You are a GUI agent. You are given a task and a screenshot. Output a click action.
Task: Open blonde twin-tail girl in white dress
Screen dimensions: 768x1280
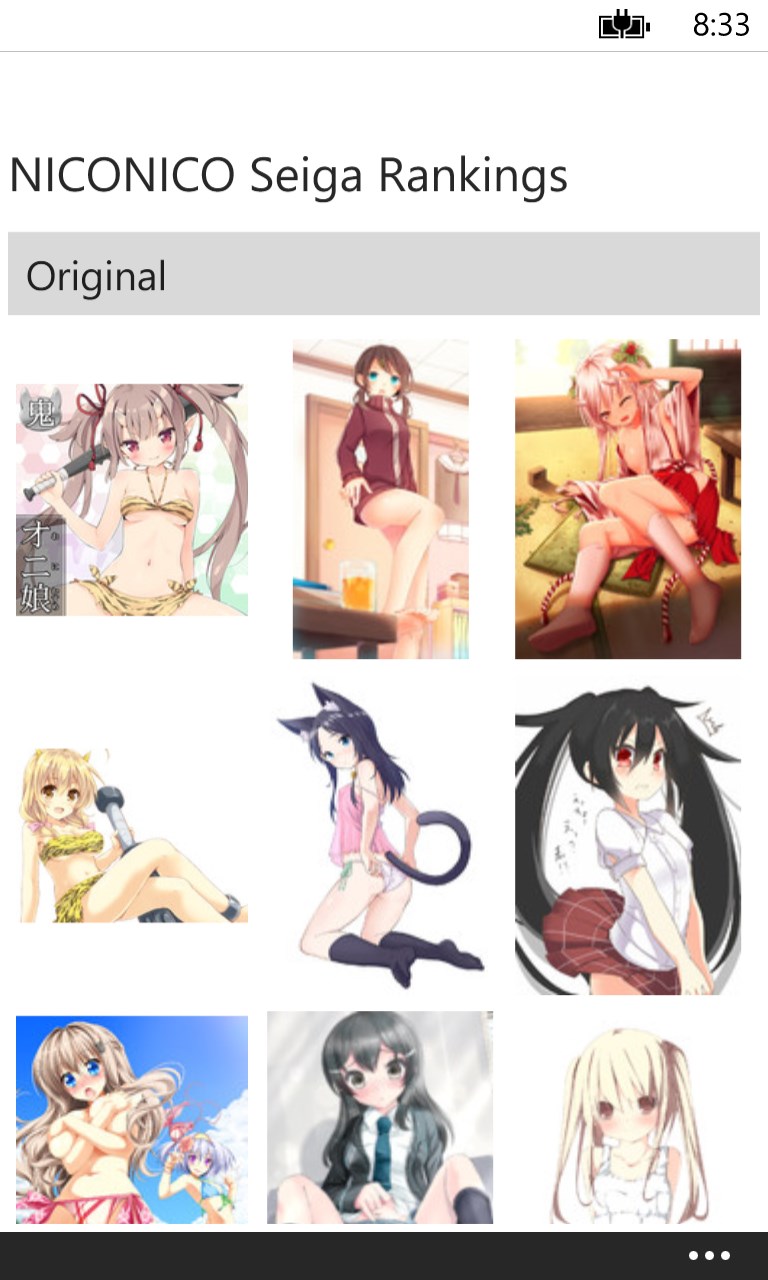[628, 1125]
